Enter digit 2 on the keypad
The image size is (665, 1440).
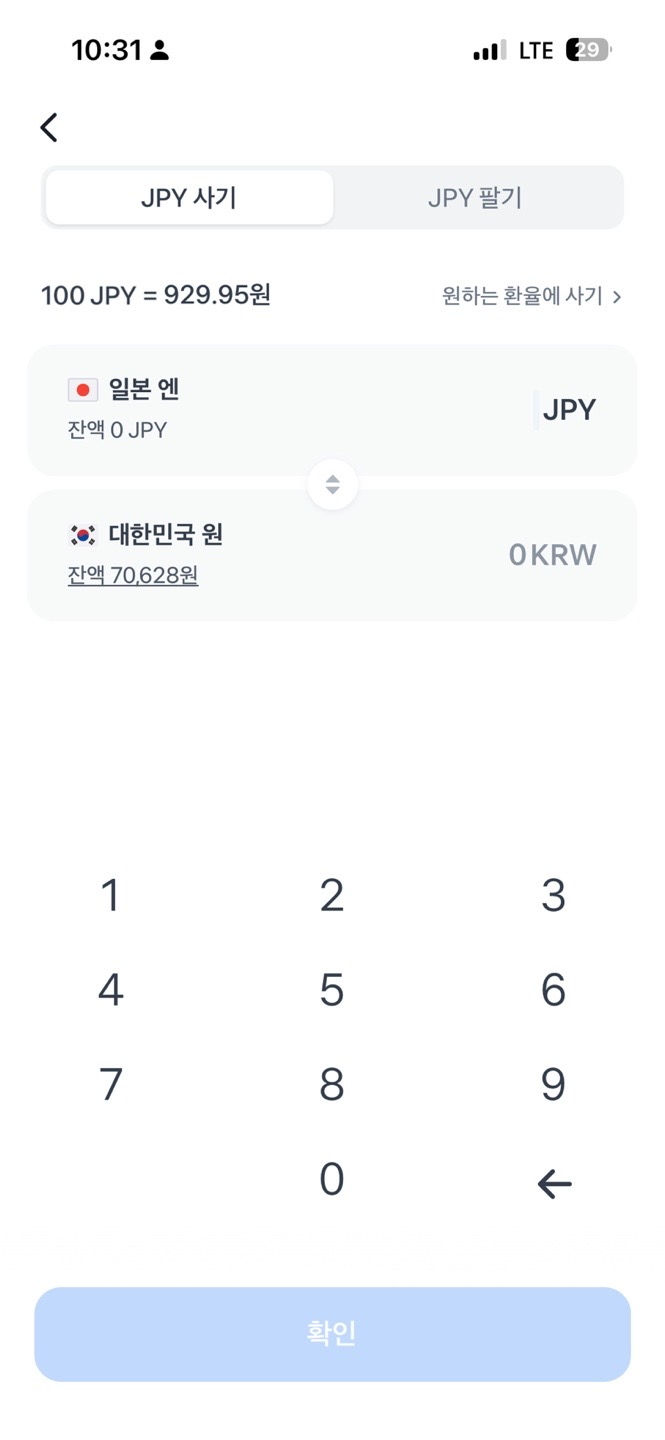[332, 895]
